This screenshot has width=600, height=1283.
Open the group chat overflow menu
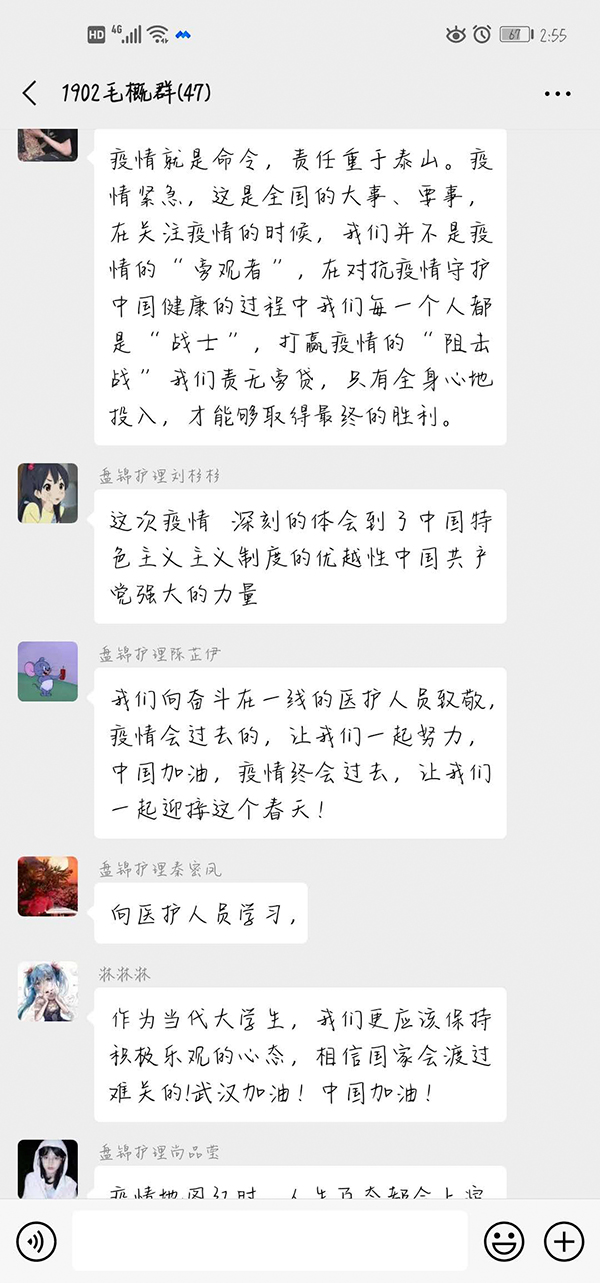[x=557, y=94]
